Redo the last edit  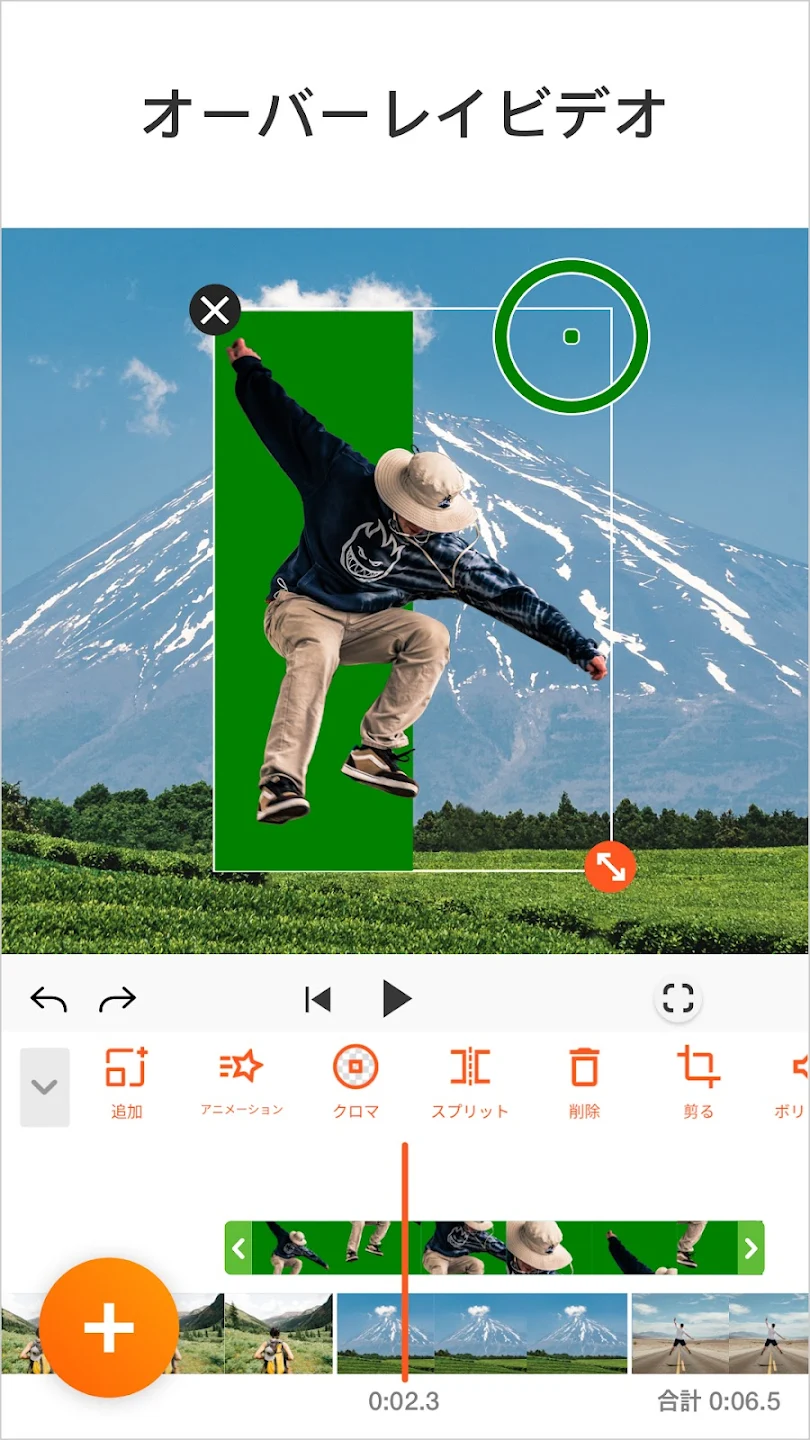(x=117, y=999)
